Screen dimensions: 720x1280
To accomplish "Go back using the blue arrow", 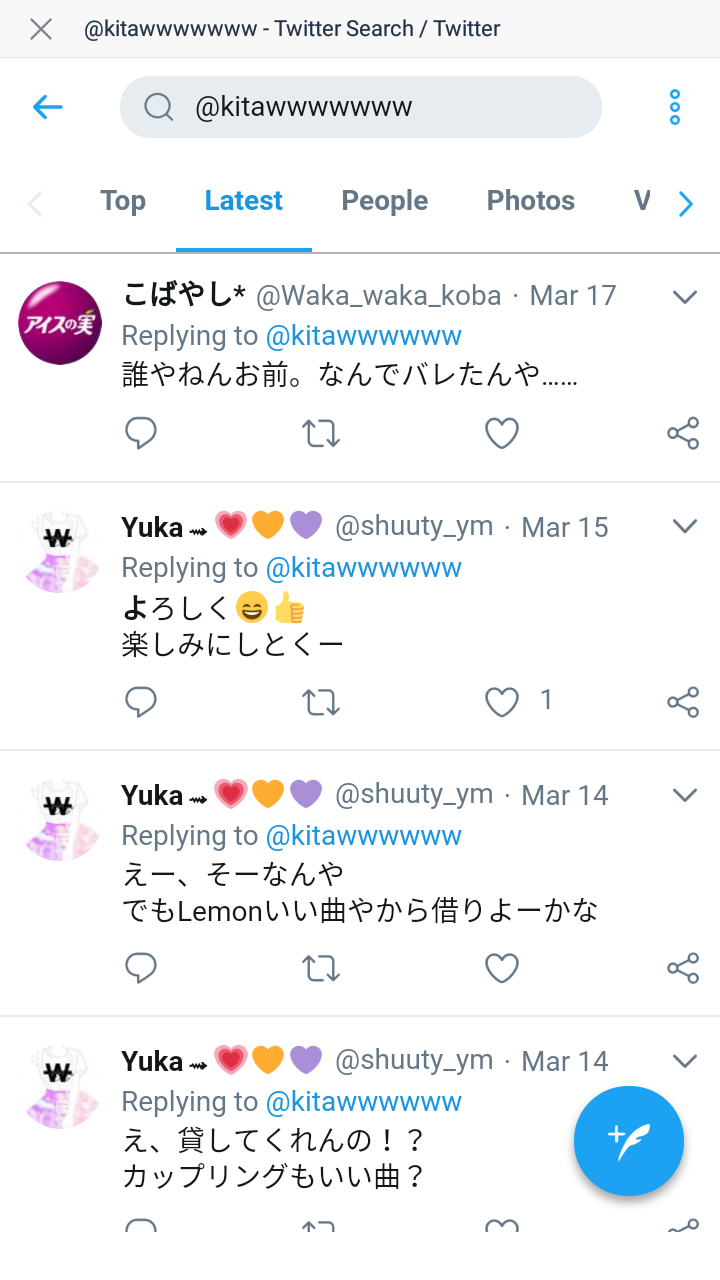I will coord(48,107).
